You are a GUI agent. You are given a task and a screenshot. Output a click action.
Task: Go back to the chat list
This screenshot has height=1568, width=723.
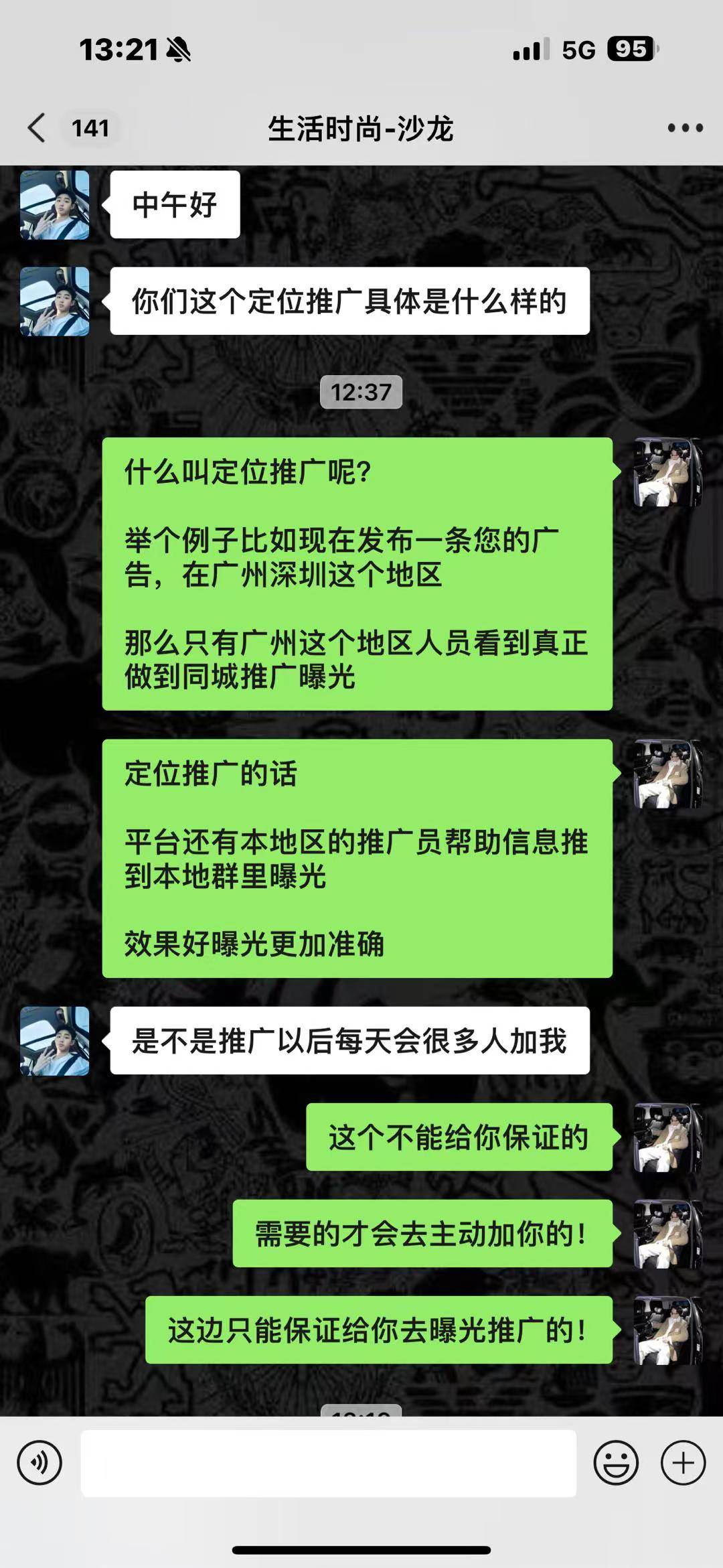click(x=37, y=128)
